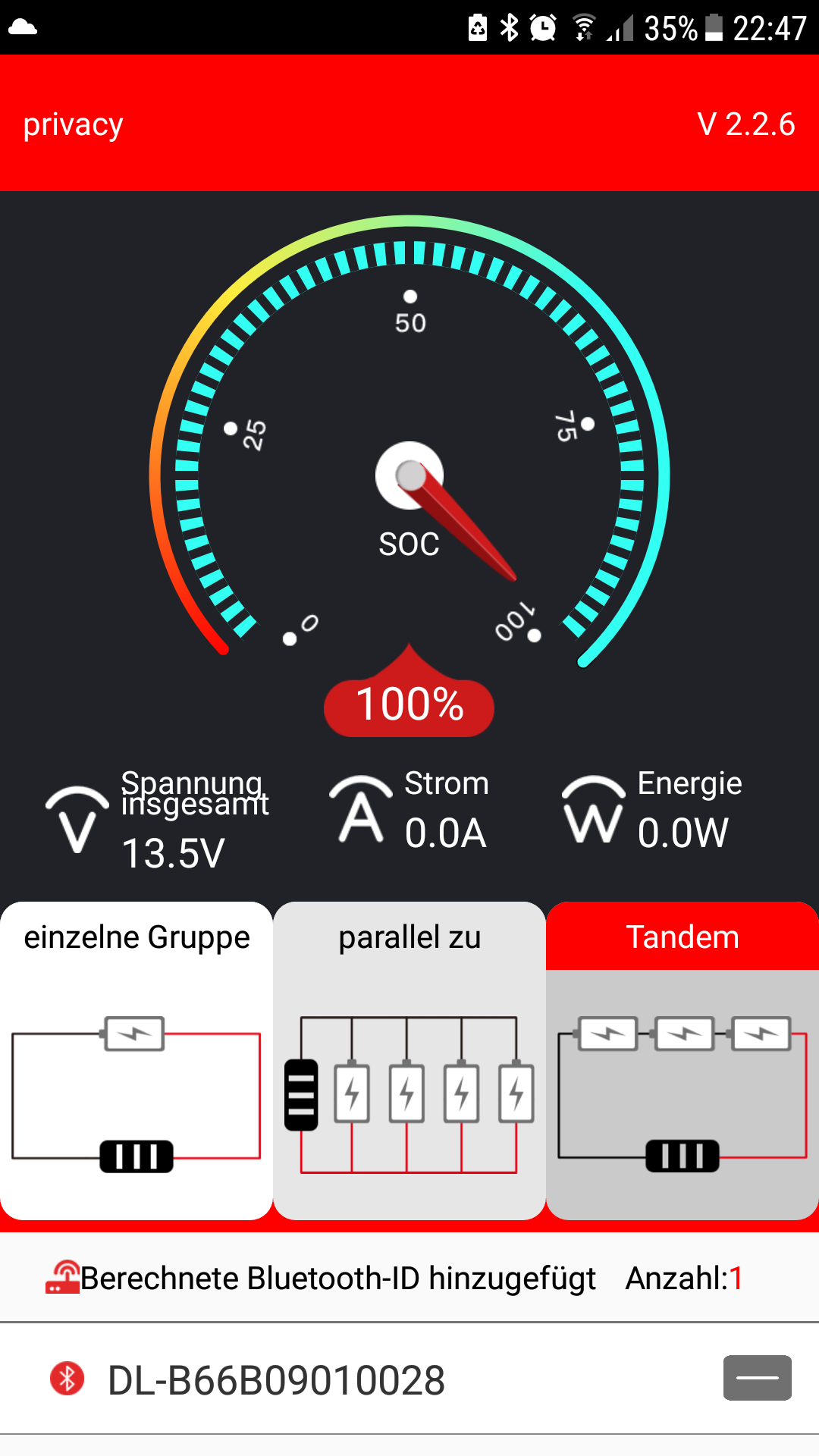
Task: Open the privacy link
Action: pos(73,124)
